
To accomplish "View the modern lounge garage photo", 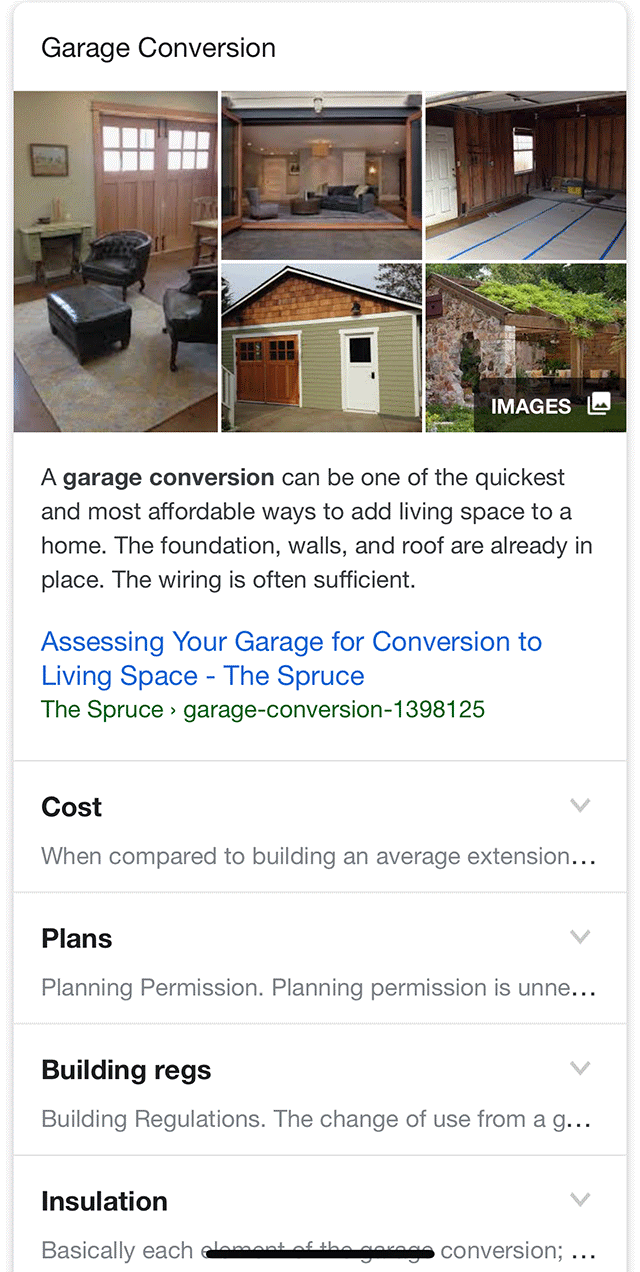I will pos(321,175).
